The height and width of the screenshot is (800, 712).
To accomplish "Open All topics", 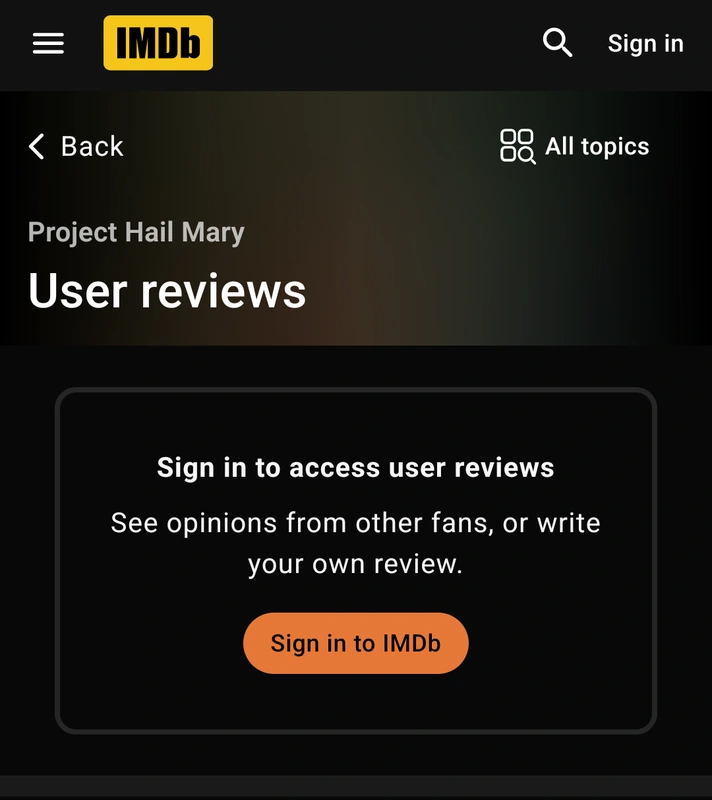I will point(575,147).
